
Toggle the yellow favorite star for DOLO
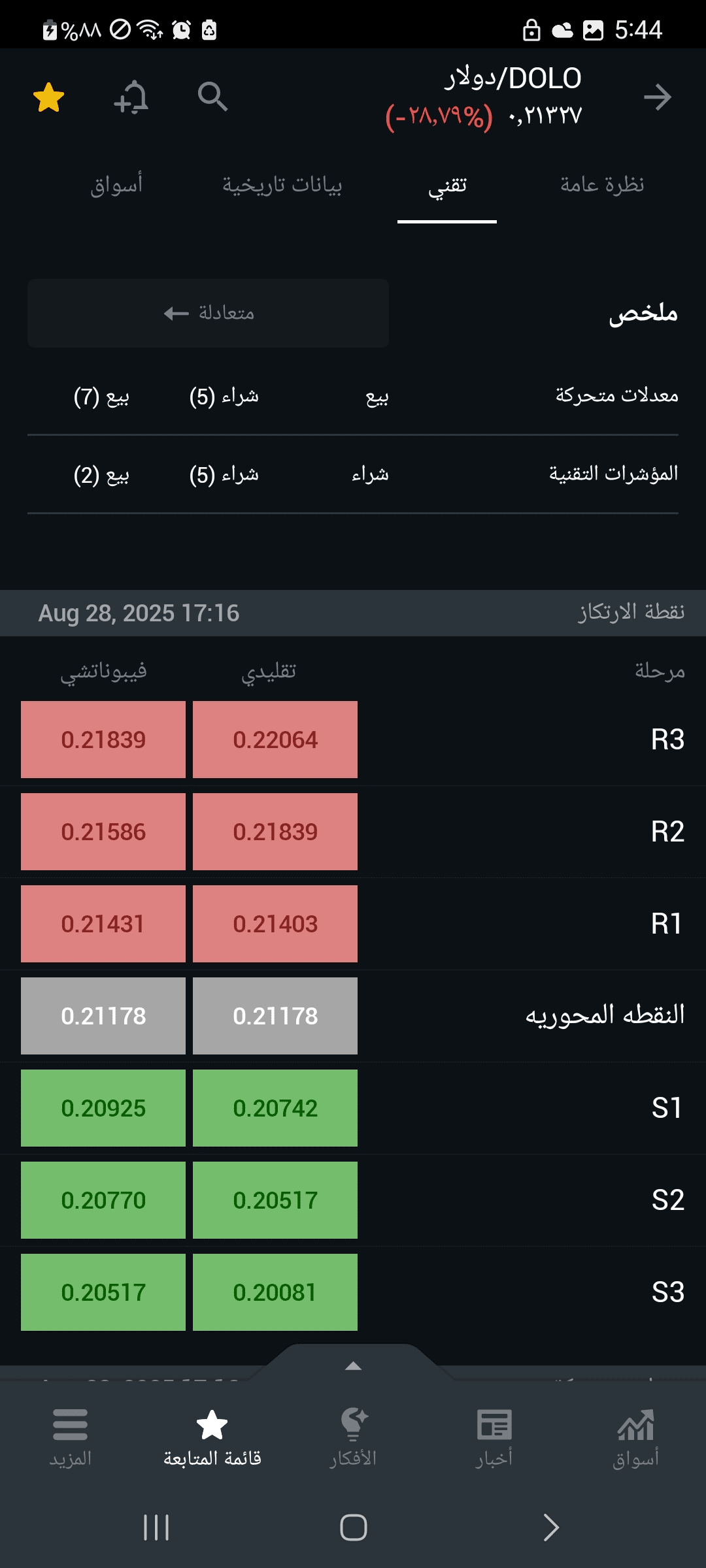pyautogui.click(x=48, y=97)
